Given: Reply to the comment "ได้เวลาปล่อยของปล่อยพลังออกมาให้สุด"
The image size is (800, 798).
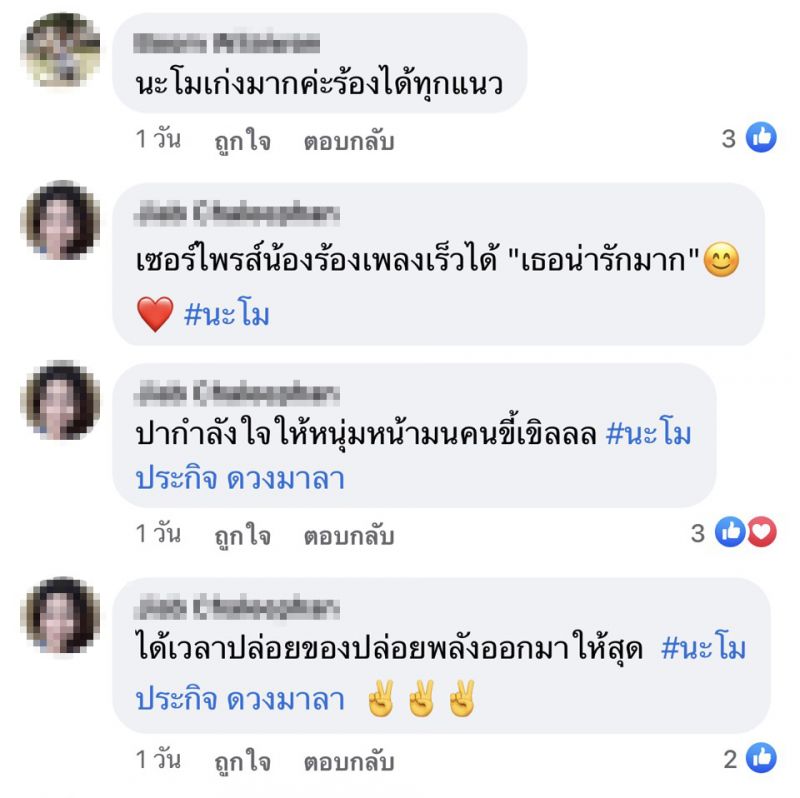Looking at the screenshot, I should (x=349, y=762).
